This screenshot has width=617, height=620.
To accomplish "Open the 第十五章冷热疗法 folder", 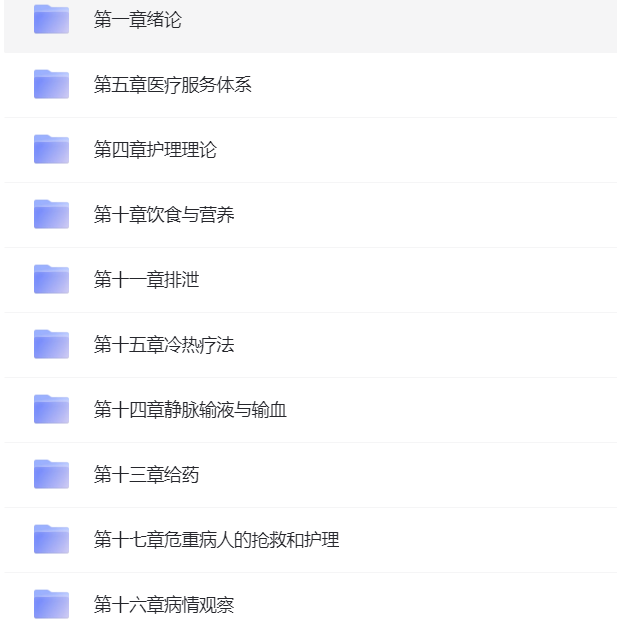I will (x=164, y=345).
